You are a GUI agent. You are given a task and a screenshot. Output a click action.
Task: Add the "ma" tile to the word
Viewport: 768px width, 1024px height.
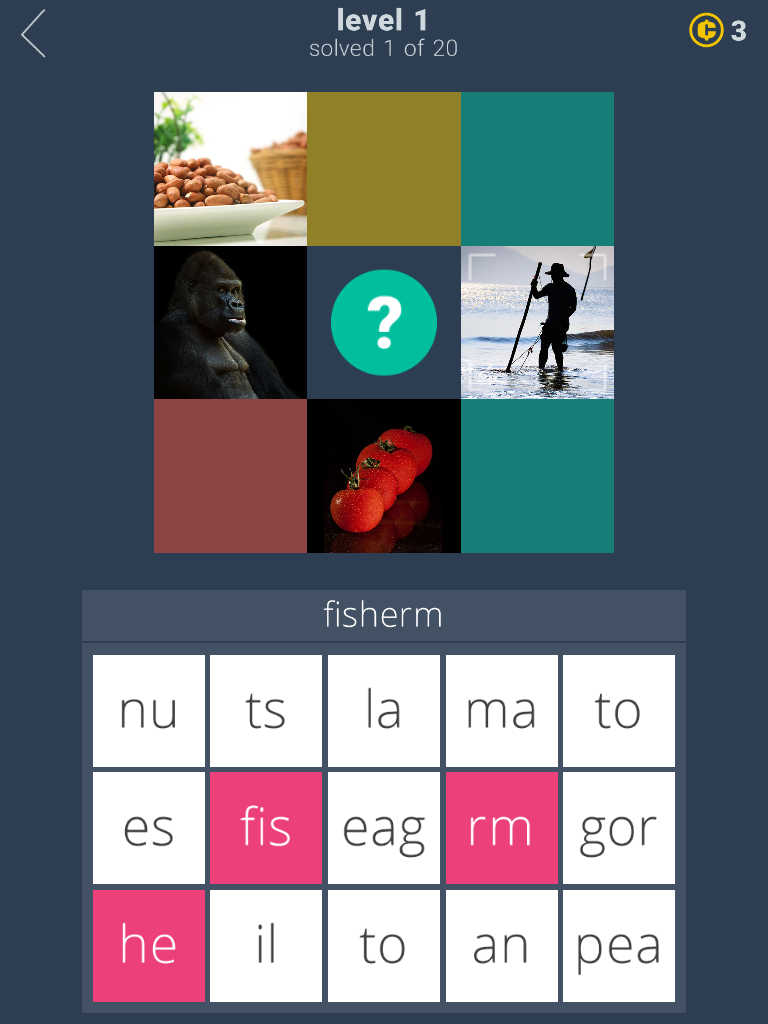(x=501, y=711)
